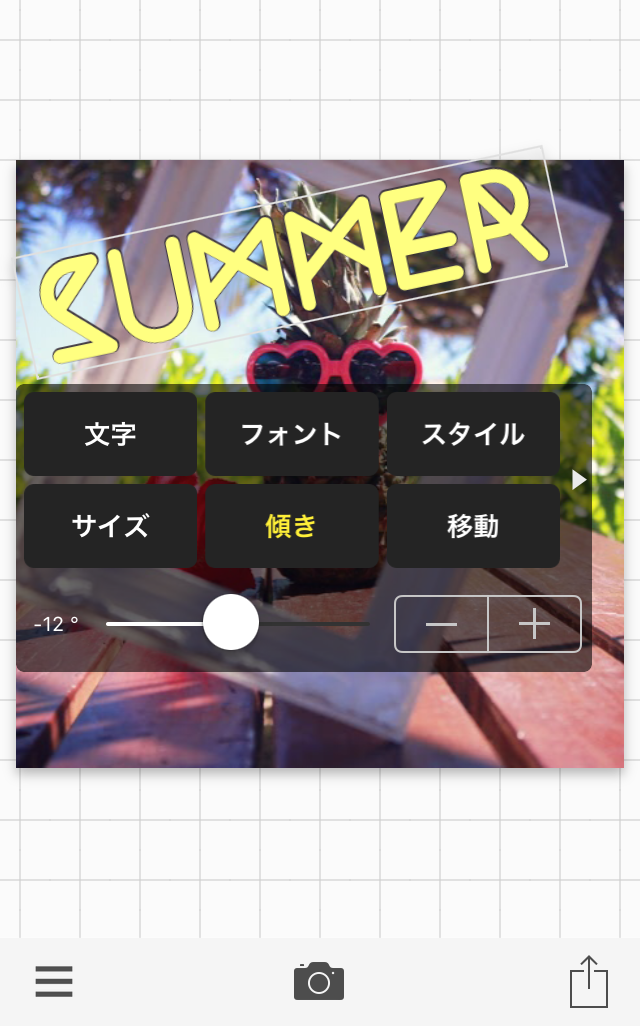Tap the 傾き tilt button
Viewport: 640px width, 1026px height.
[x=292, y=526]
